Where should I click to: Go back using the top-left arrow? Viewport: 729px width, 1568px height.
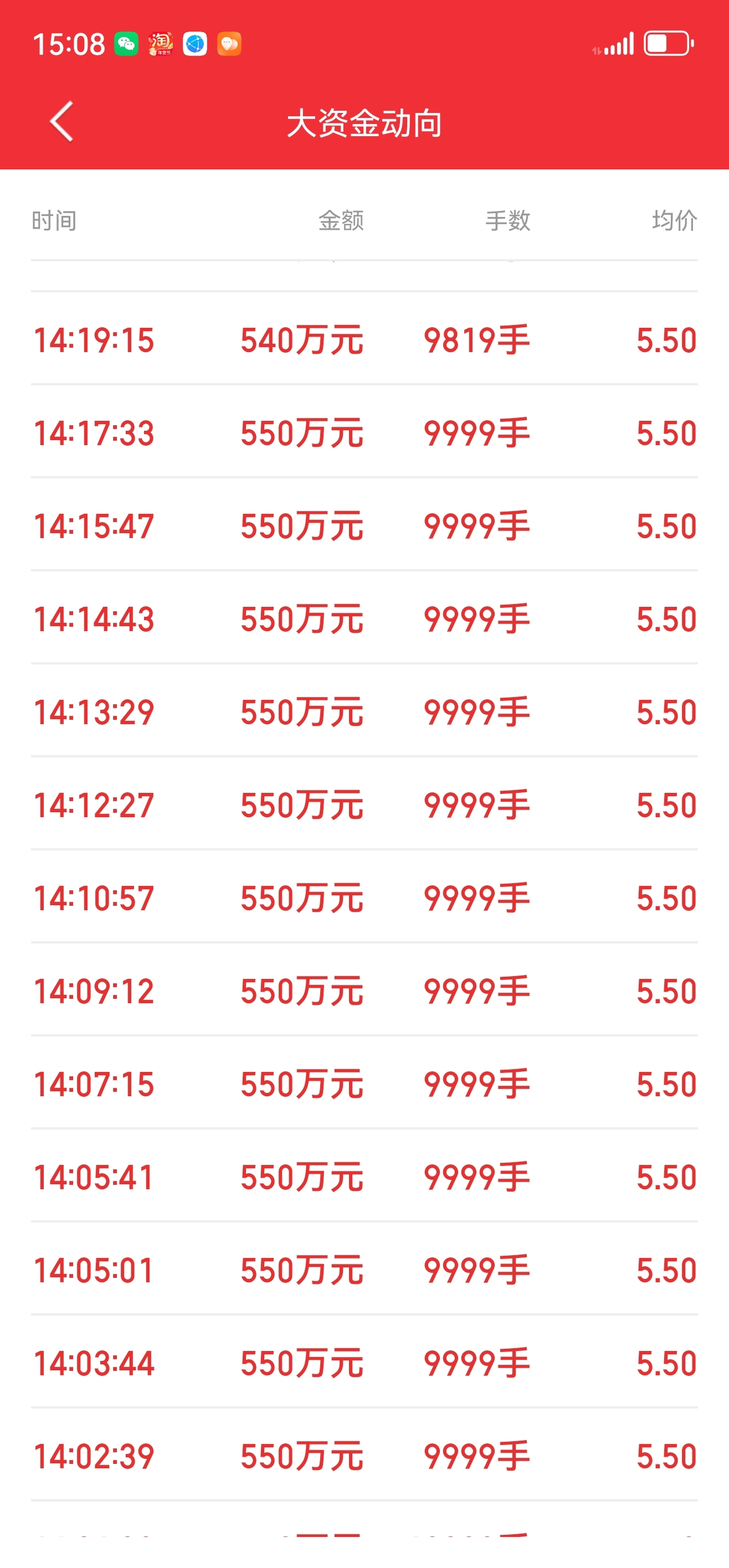[61, 122]
